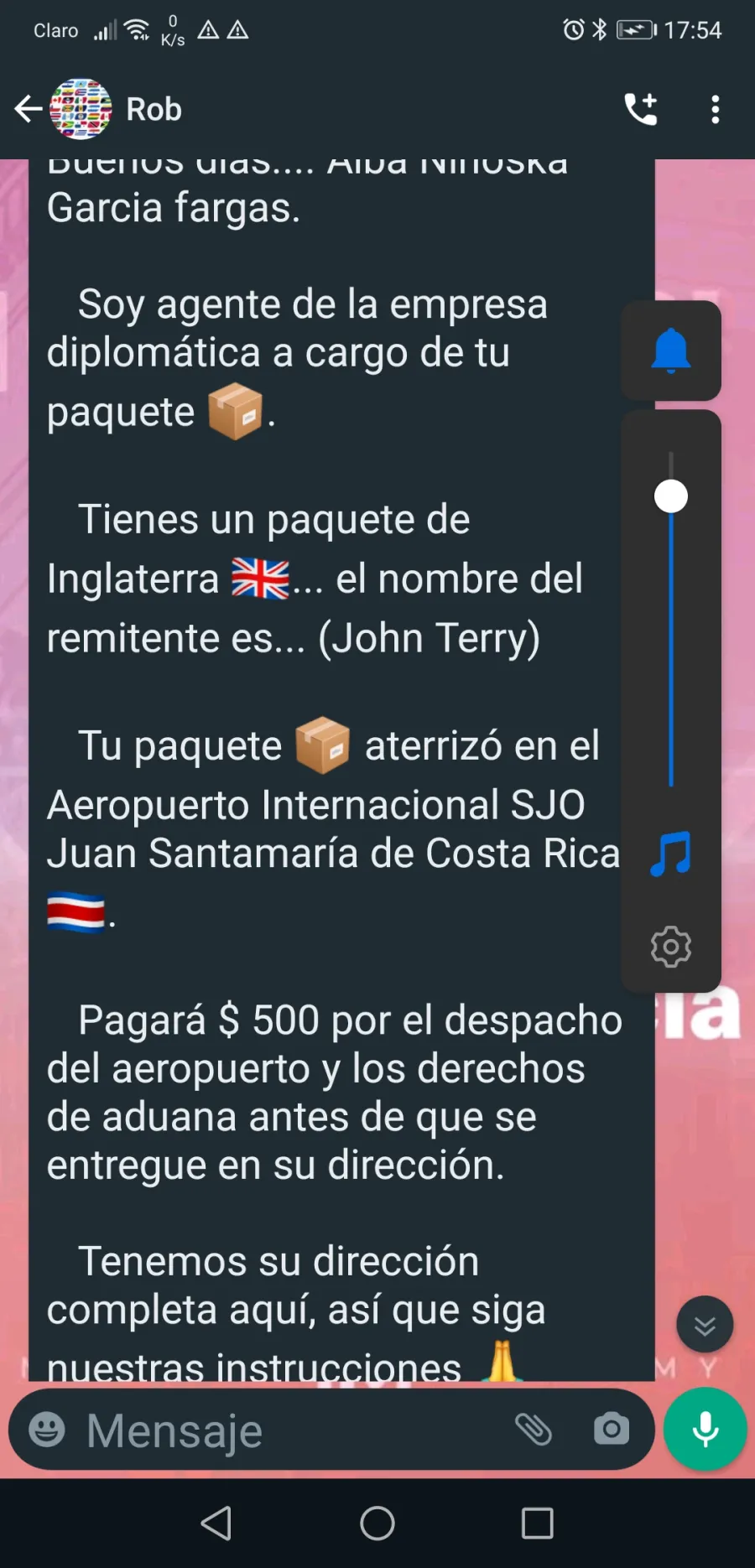Open the camera from the chat

612,1429
